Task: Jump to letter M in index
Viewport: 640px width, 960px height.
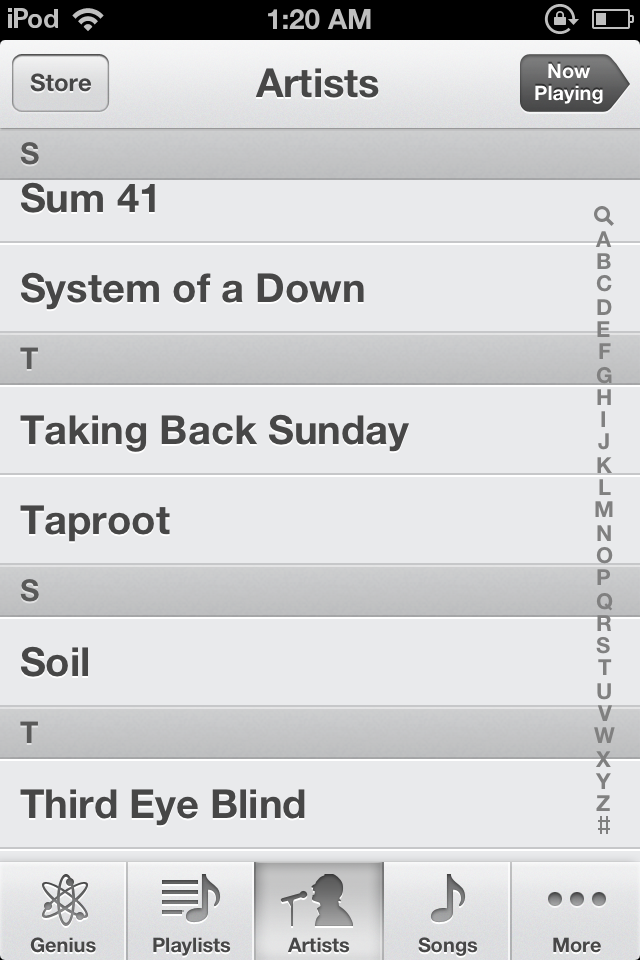Action: point(604,509)
